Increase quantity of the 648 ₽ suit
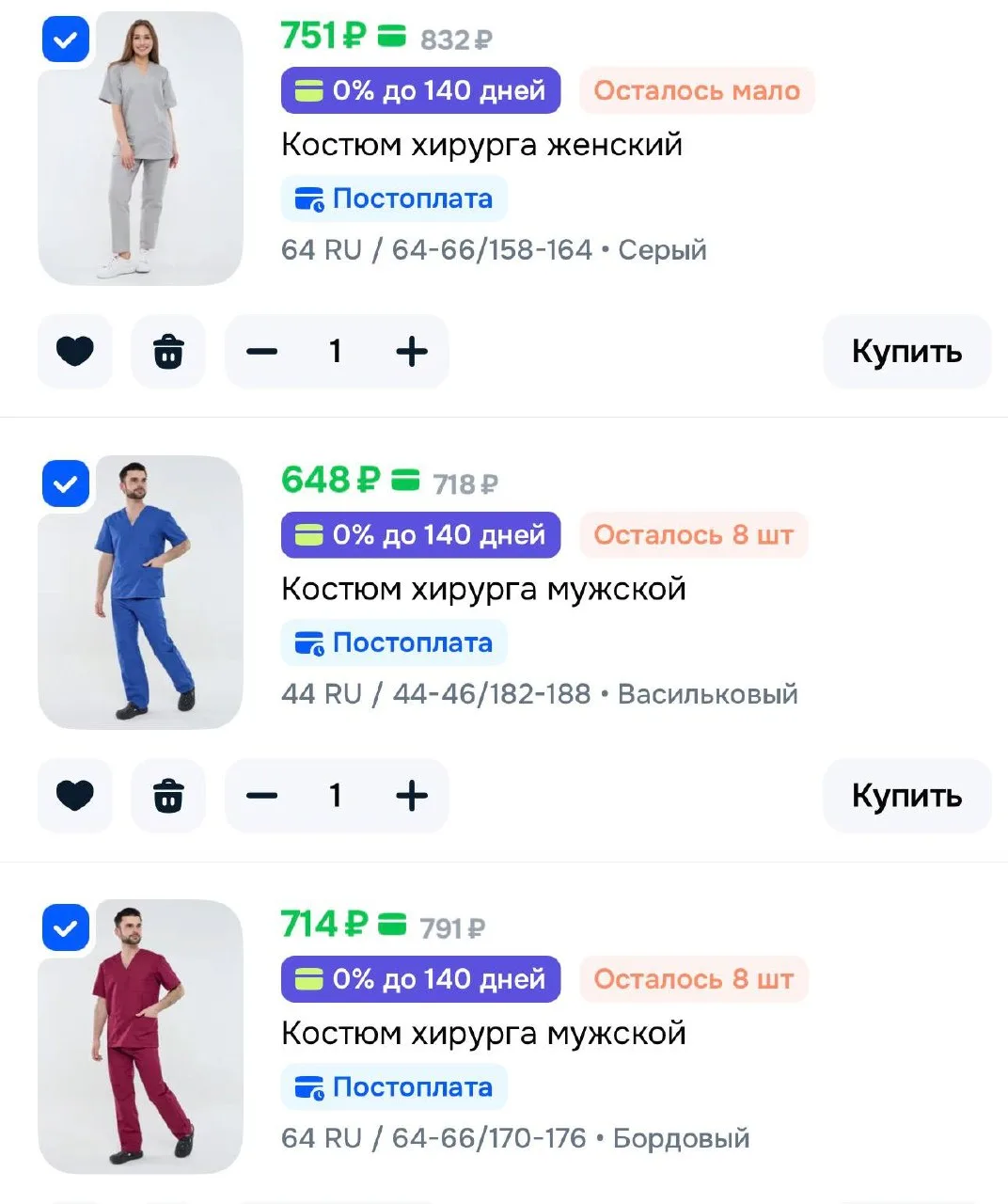Image resolution: width=1008 pixels, height=1204 pixels. tap(412, 796)
